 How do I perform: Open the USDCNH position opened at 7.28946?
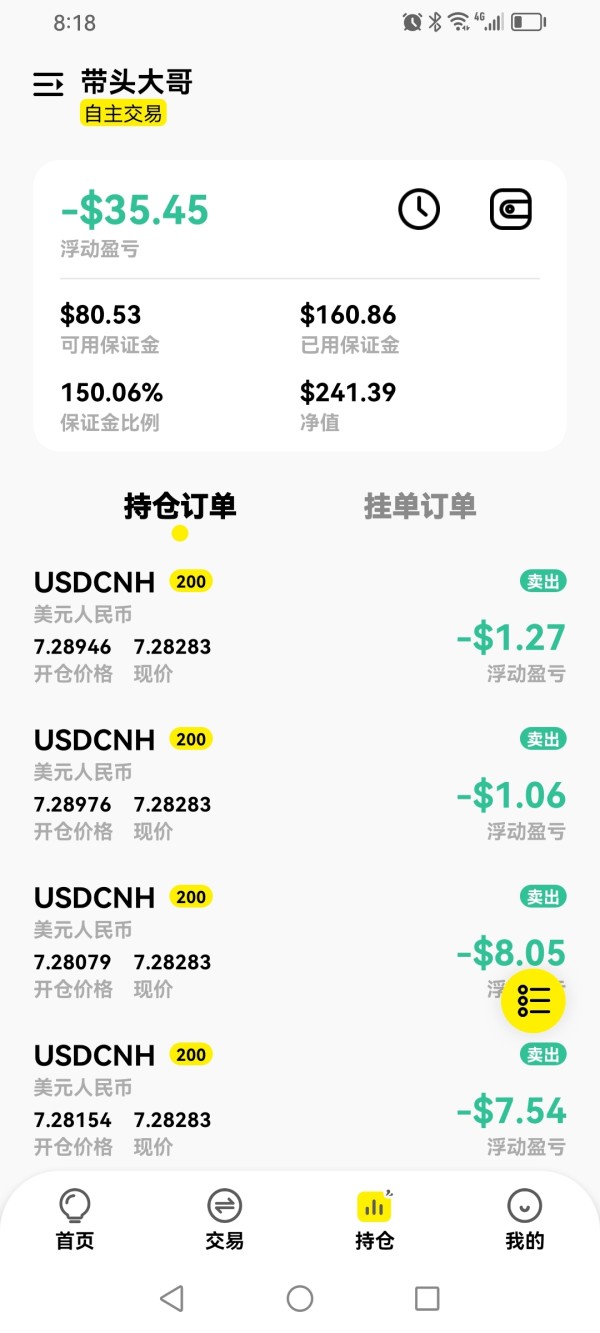tap(300, 627)
